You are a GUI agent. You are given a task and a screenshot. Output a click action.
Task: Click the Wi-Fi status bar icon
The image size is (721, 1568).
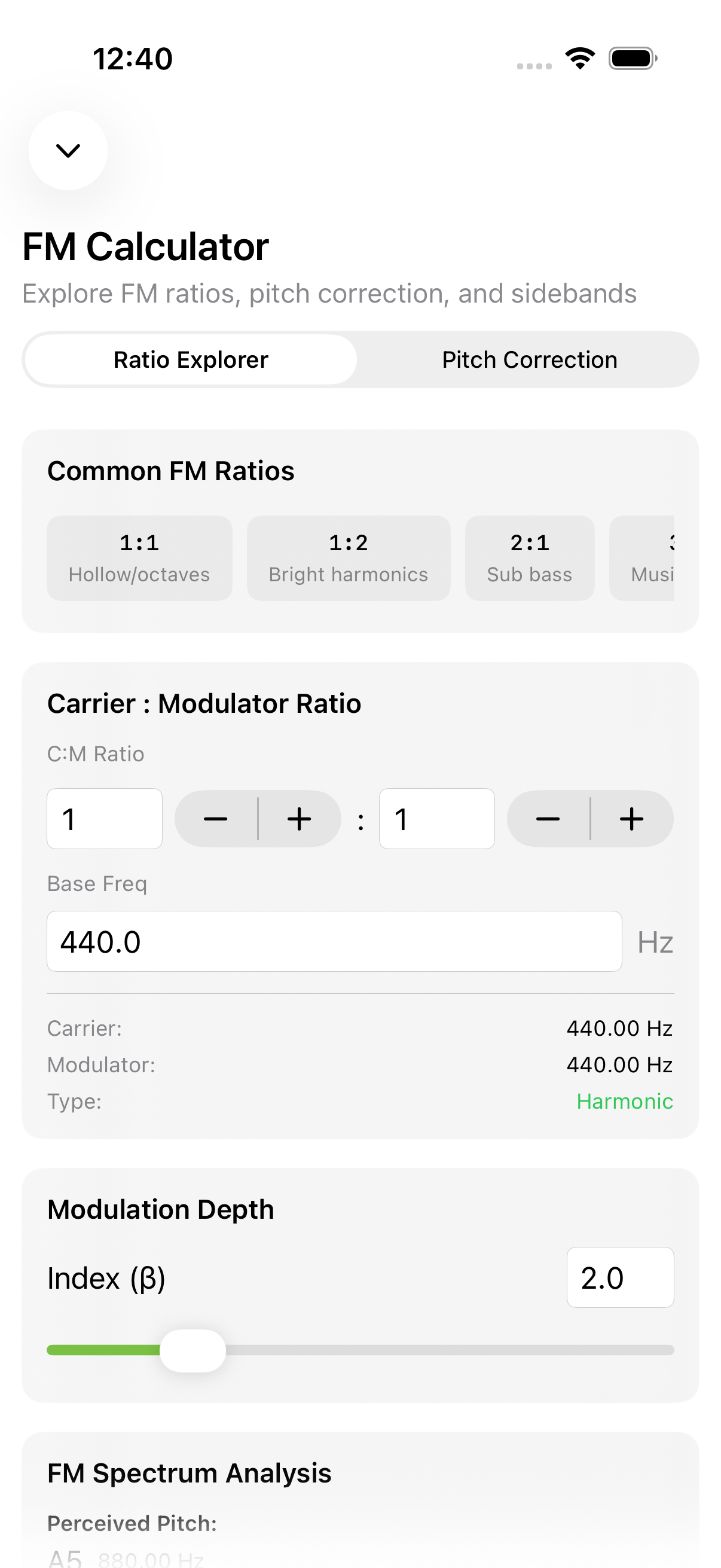pyautogui.click(x=579, y=58)
